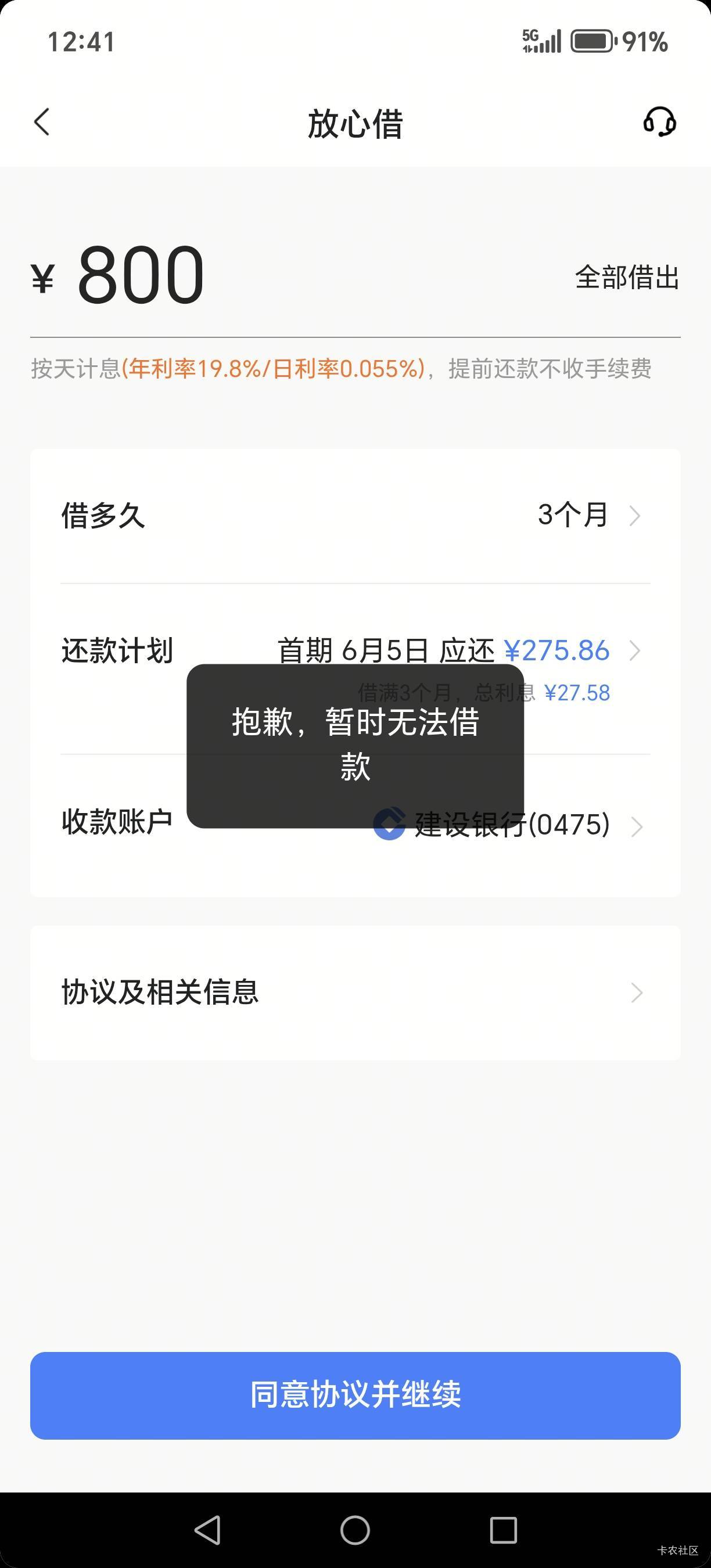
Task: Open the 还款计划 repayment schedule
Action: [355, 668]
